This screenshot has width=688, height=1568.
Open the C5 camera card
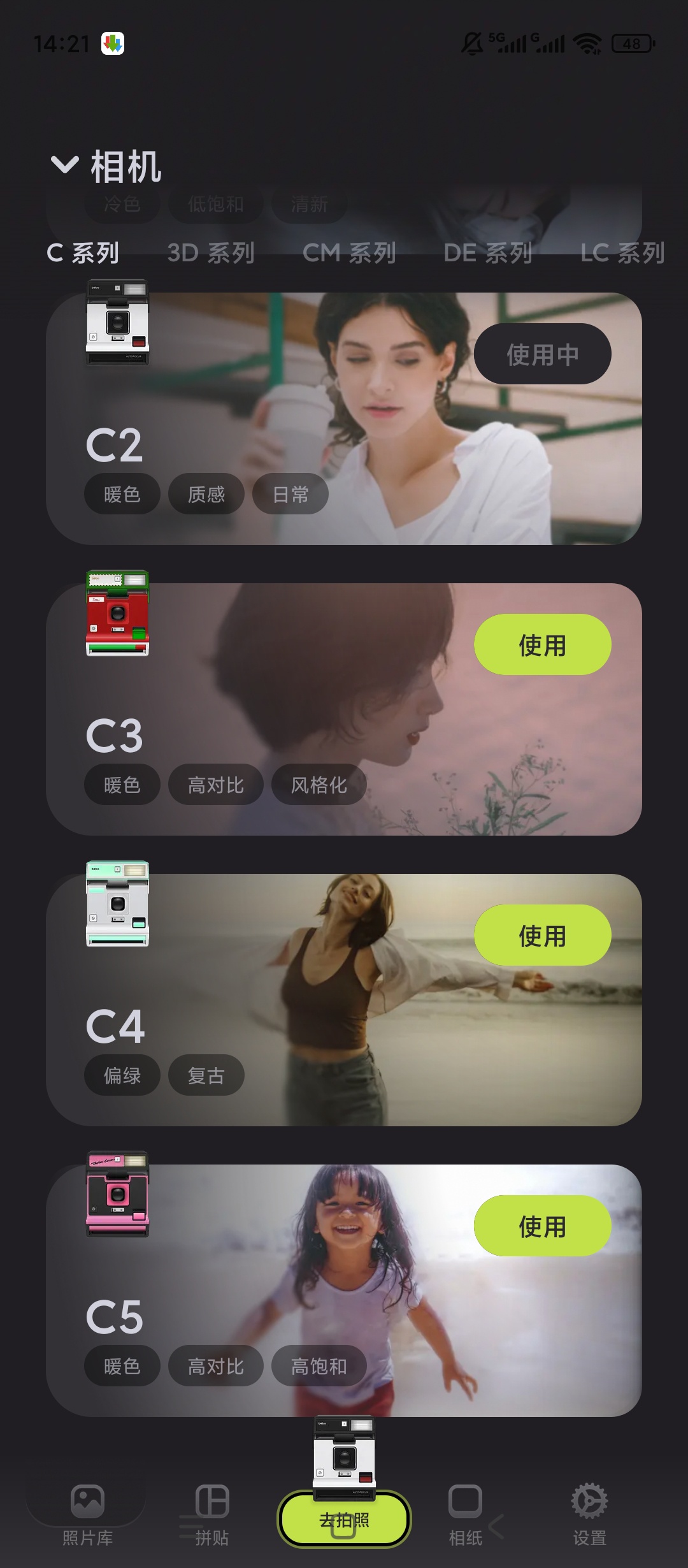pos(344,1290)
